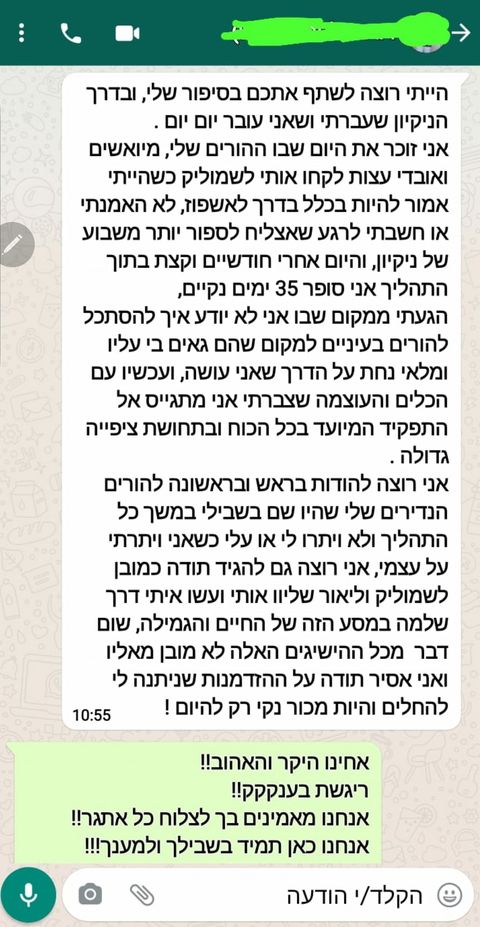Open the three-dot overflow menu

pos(22,33)
